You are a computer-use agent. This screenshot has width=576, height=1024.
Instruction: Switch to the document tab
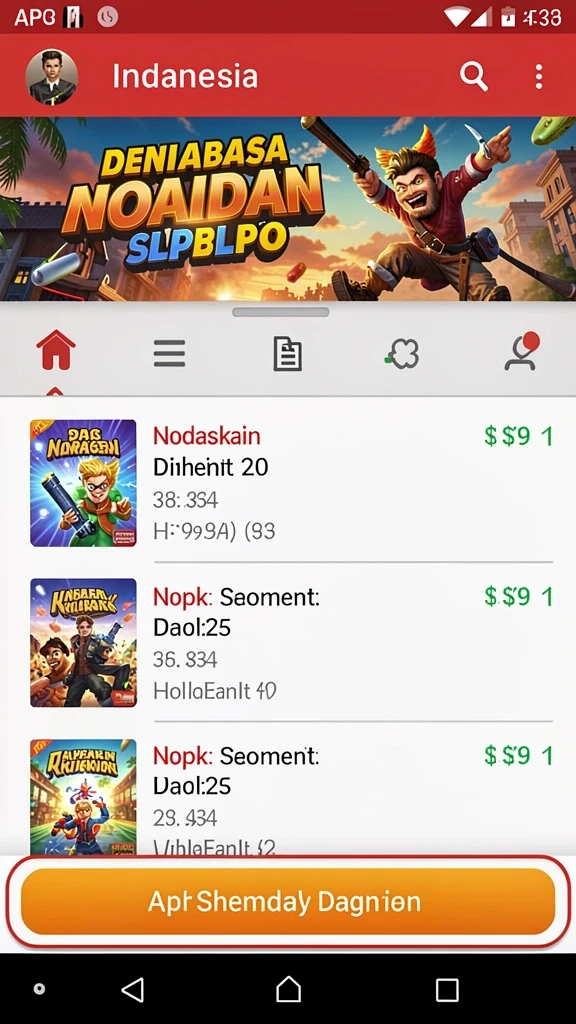(287, 354)
